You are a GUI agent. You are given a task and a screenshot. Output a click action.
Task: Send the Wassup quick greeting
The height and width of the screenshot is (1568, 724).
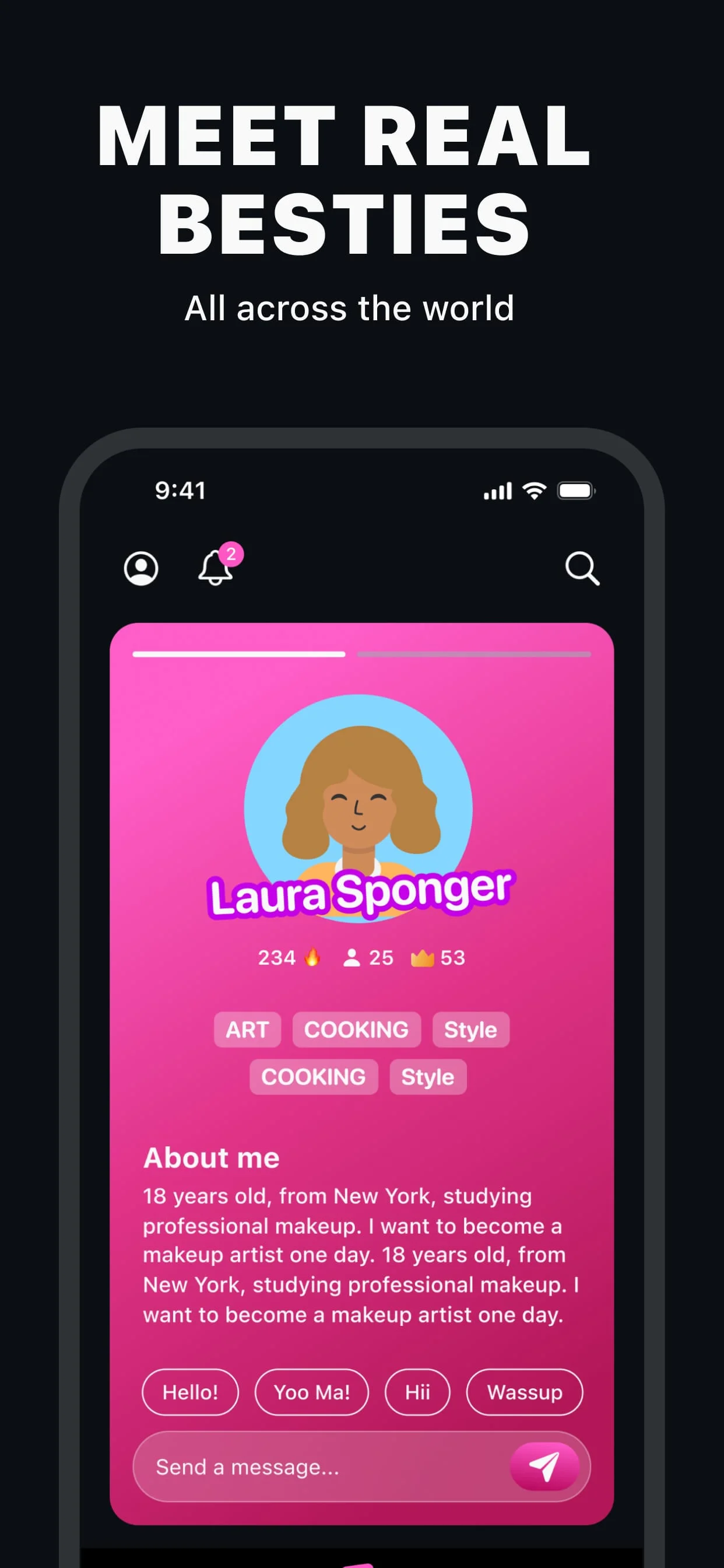tap(524, 1392)
